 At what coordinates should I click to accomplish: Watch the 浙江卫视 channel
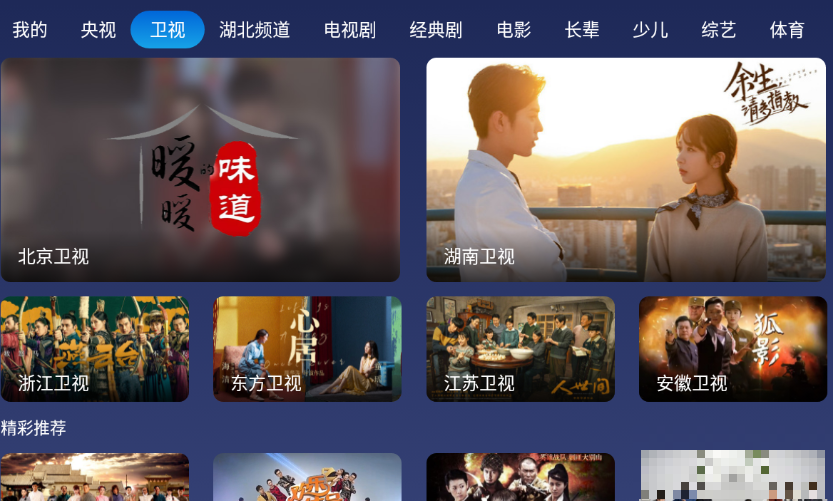tap(95, 349)
